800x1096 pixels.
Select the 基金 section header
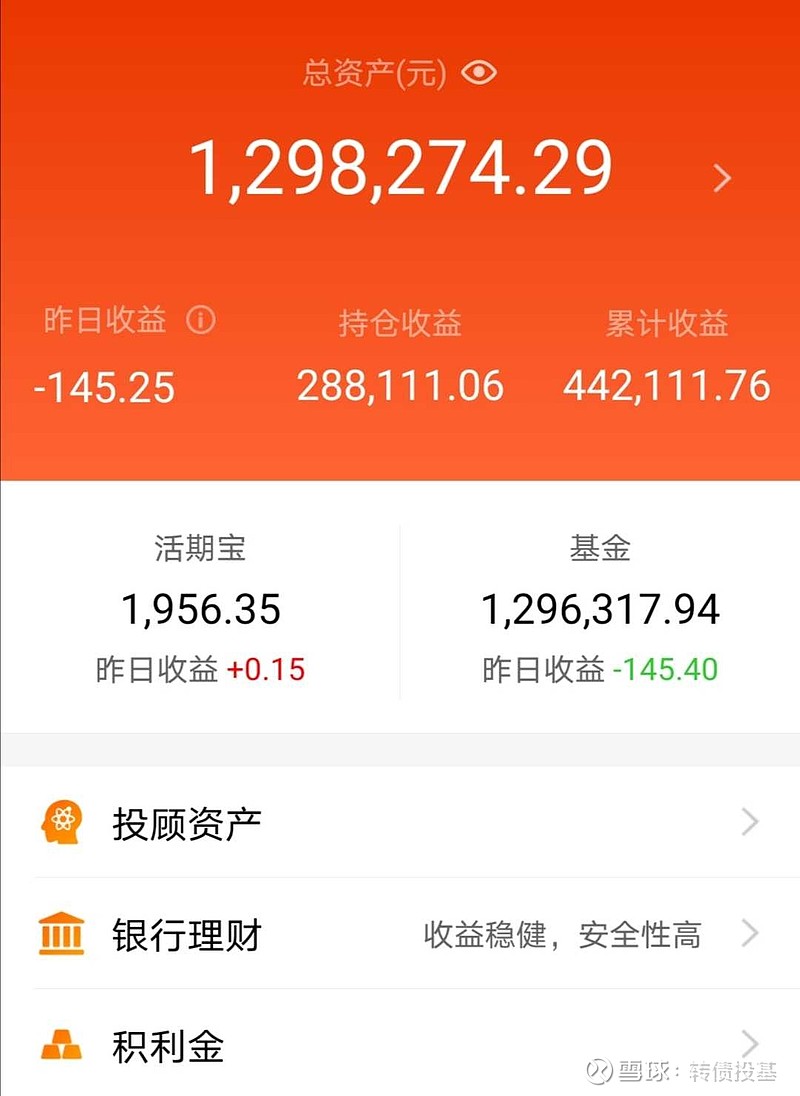[x=601, y=548]
